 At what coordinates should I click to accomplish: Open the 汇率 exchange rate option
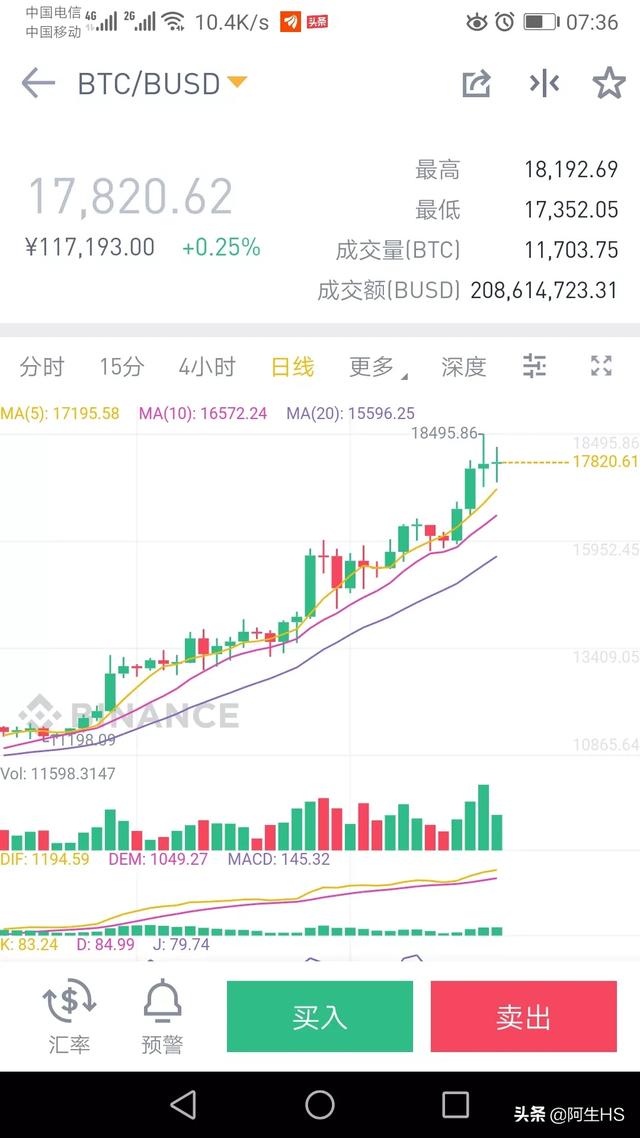coord(69,1016)
